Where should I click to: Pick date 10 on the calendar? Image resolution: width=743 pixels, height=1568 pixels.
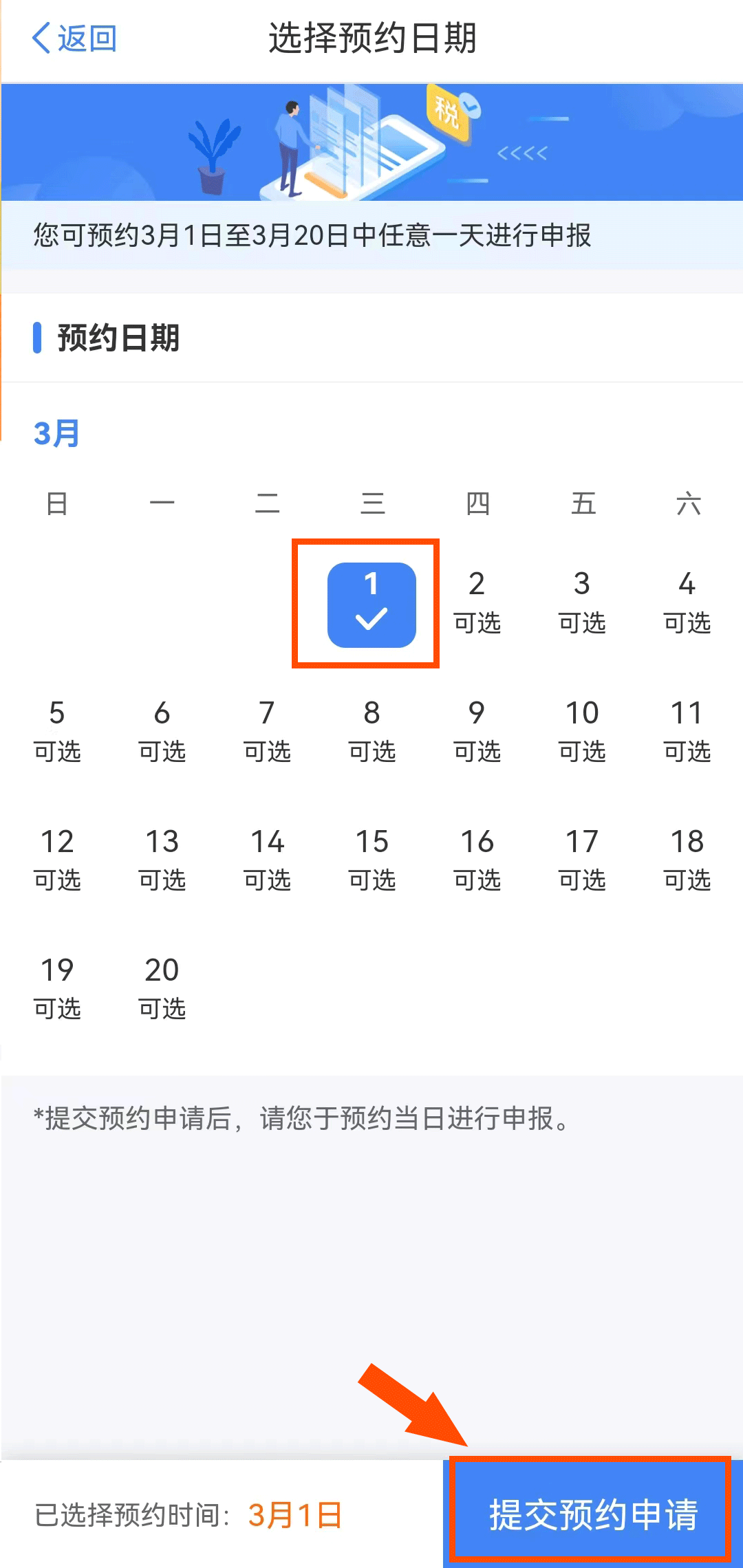(582, 731)
